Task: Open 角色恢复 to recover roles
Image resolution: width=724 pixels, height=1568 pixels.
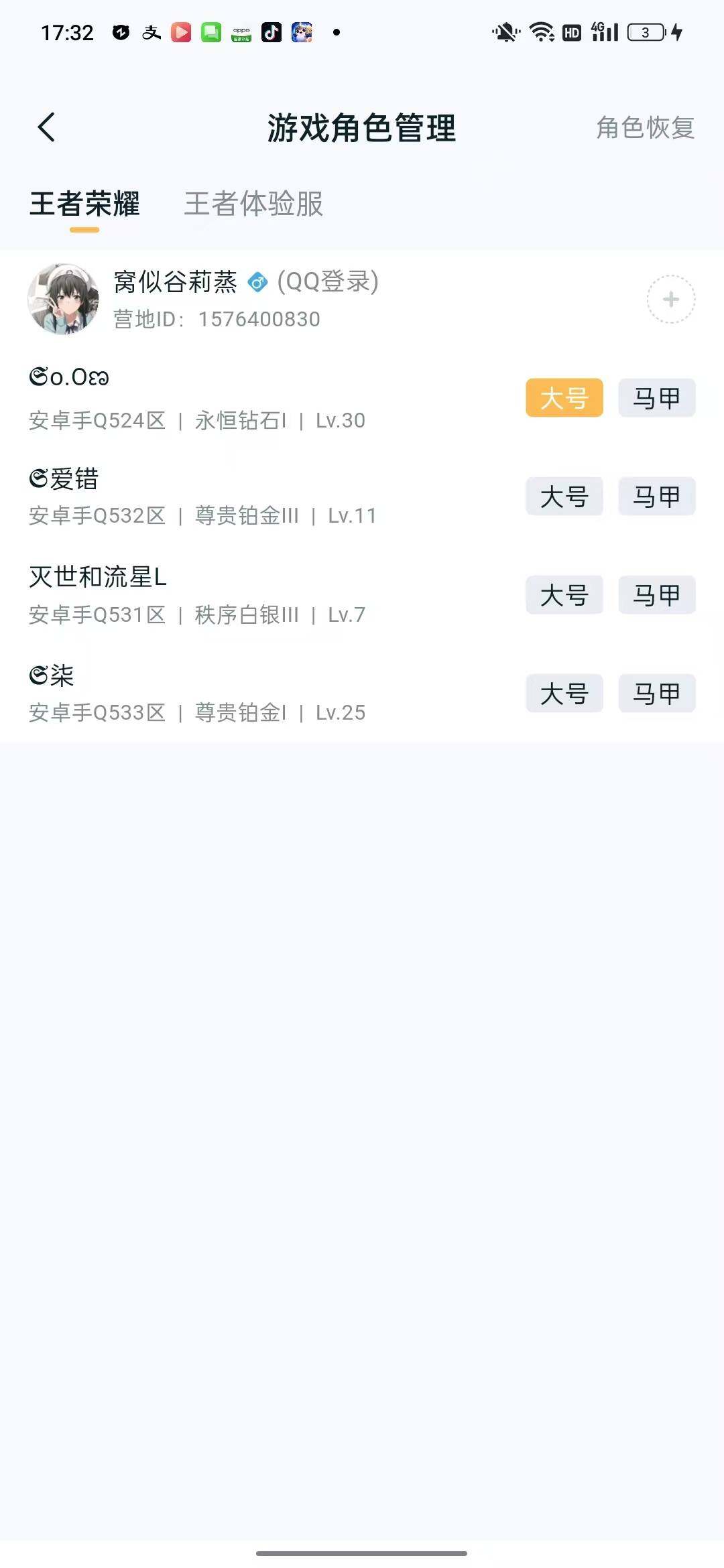Action: [644, 127]
